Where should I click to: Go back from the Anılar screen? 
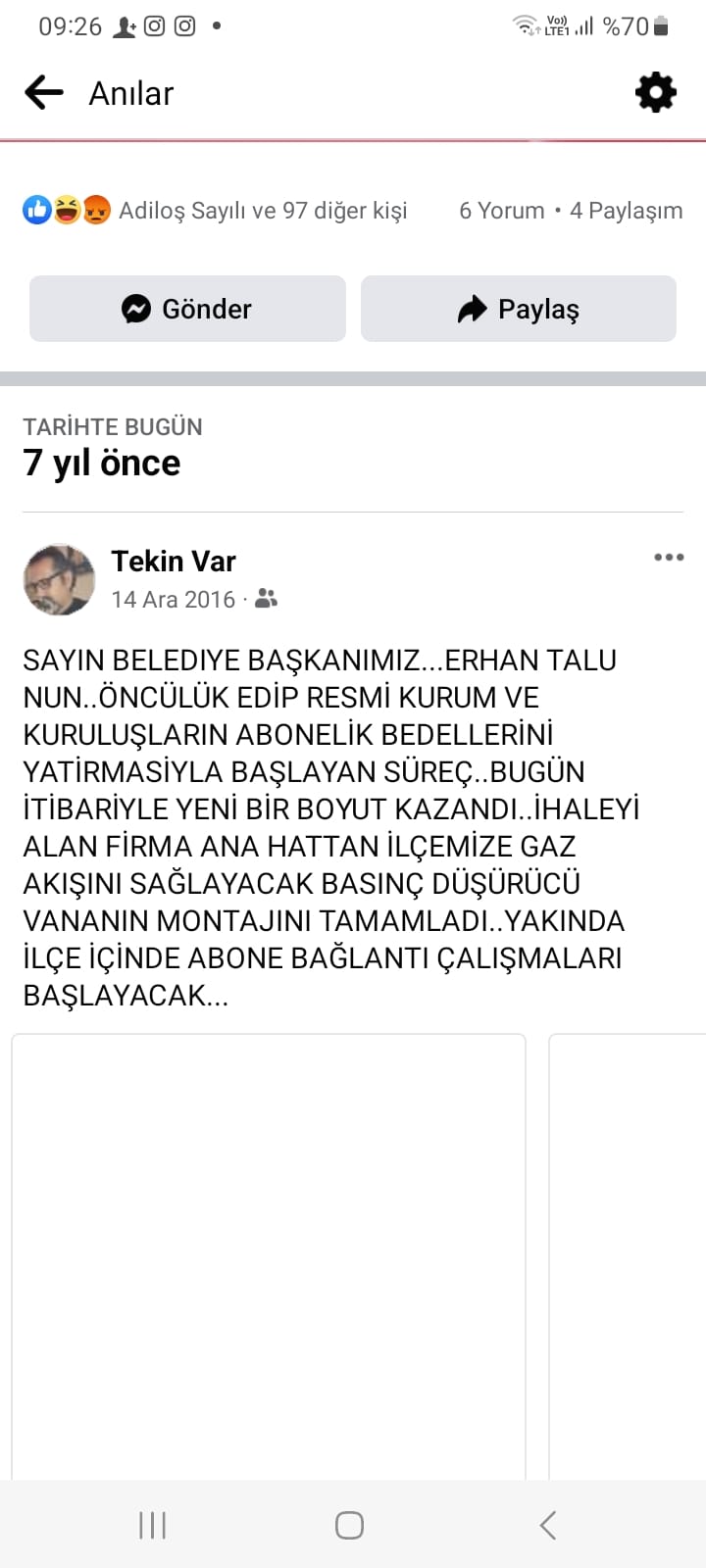pyautogui.click(x=44, y=93)
